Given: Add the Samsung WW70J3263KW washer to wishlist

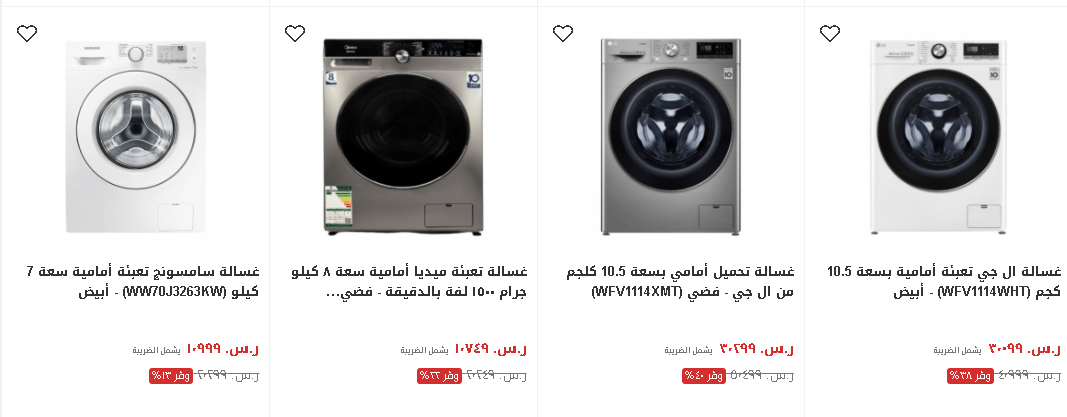Looking at the screenshot, I should pos(27,33).
